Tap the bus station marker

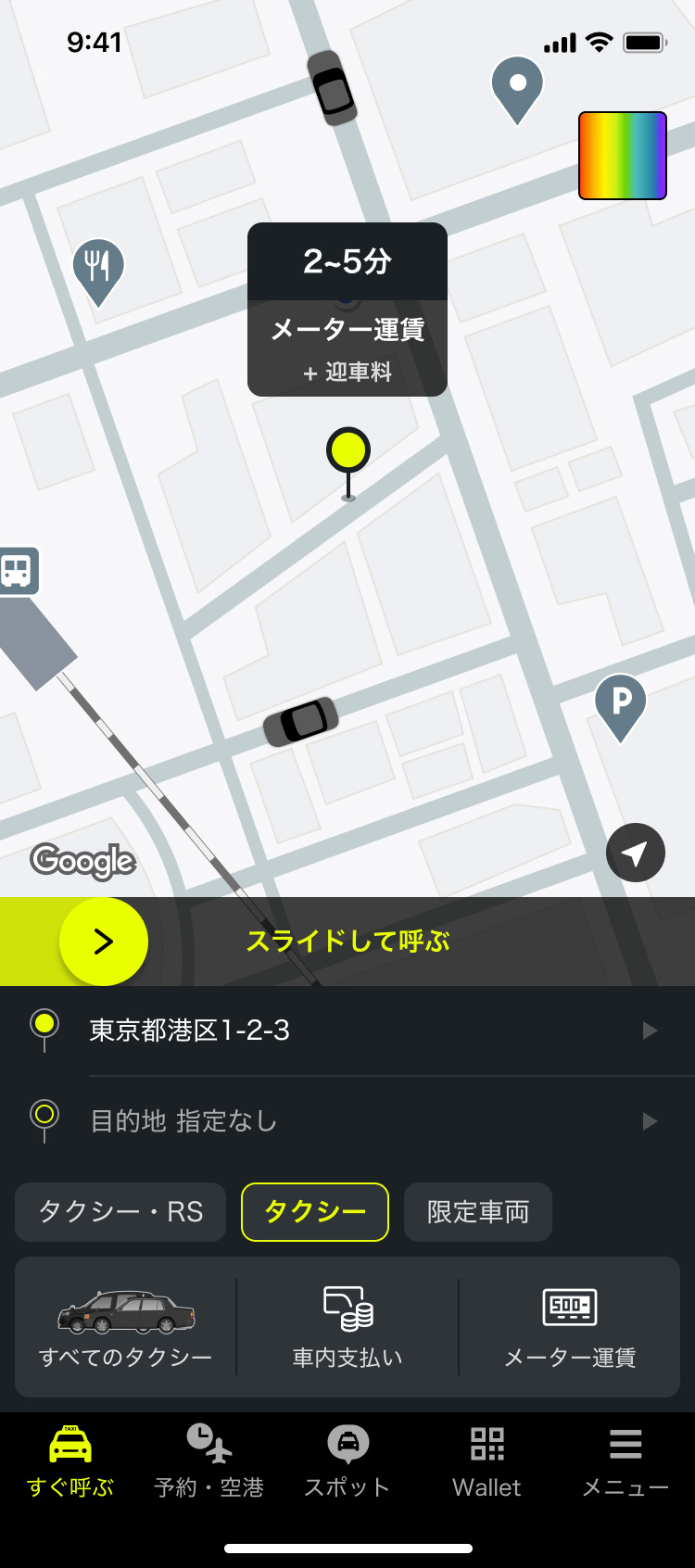tap(17, 570)
